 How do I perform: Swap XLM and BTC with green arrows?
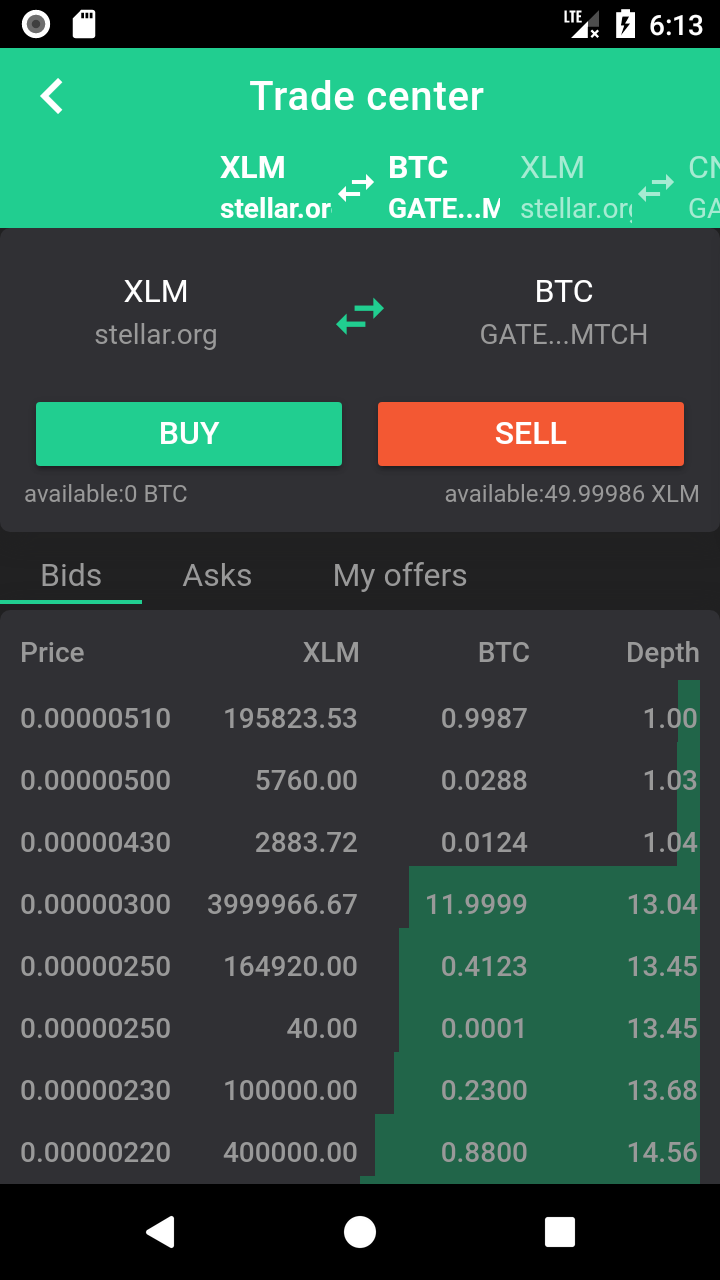click(x=360, y=314)
